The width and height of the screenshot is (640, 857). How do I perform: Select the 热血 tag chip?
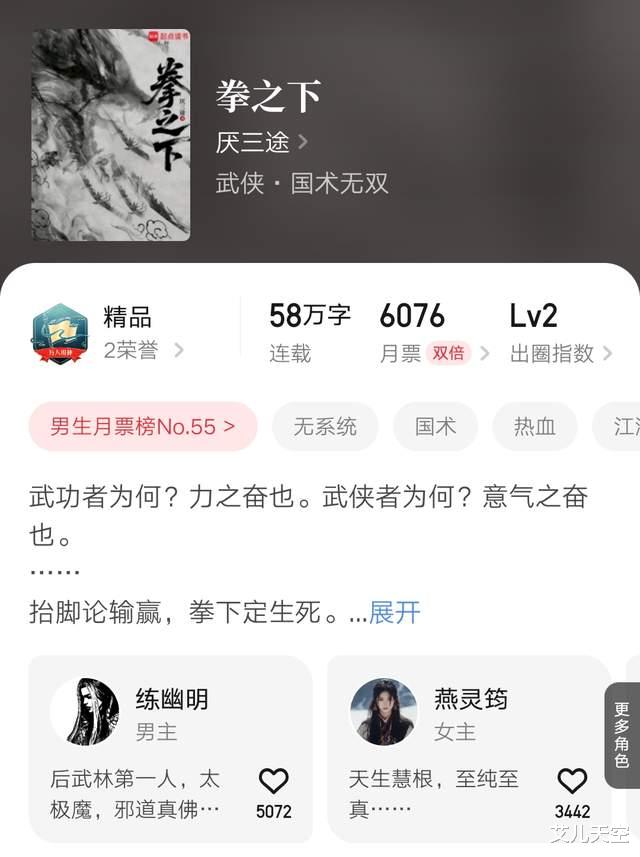pyautogui.click(x=535, y=427)
